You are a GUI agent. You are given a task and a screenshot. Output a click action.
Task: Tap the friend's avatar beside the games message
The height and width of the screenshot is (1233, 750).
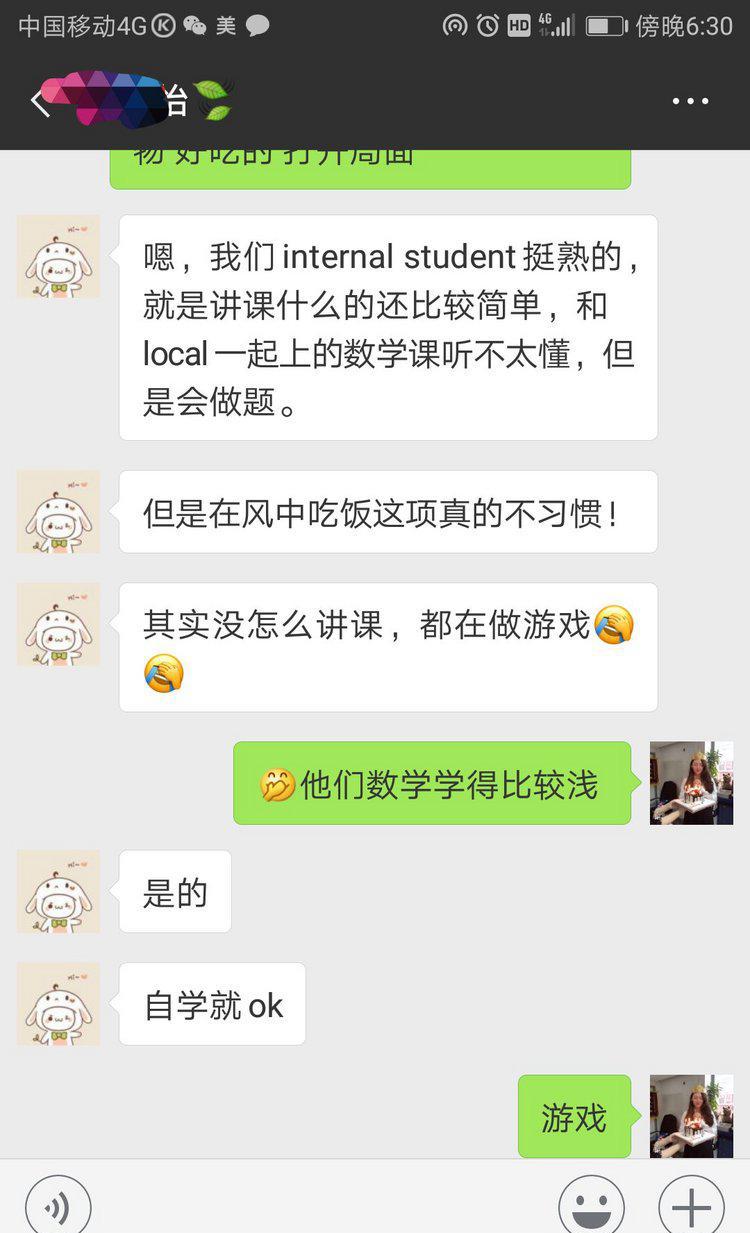[x=57, y=624]
